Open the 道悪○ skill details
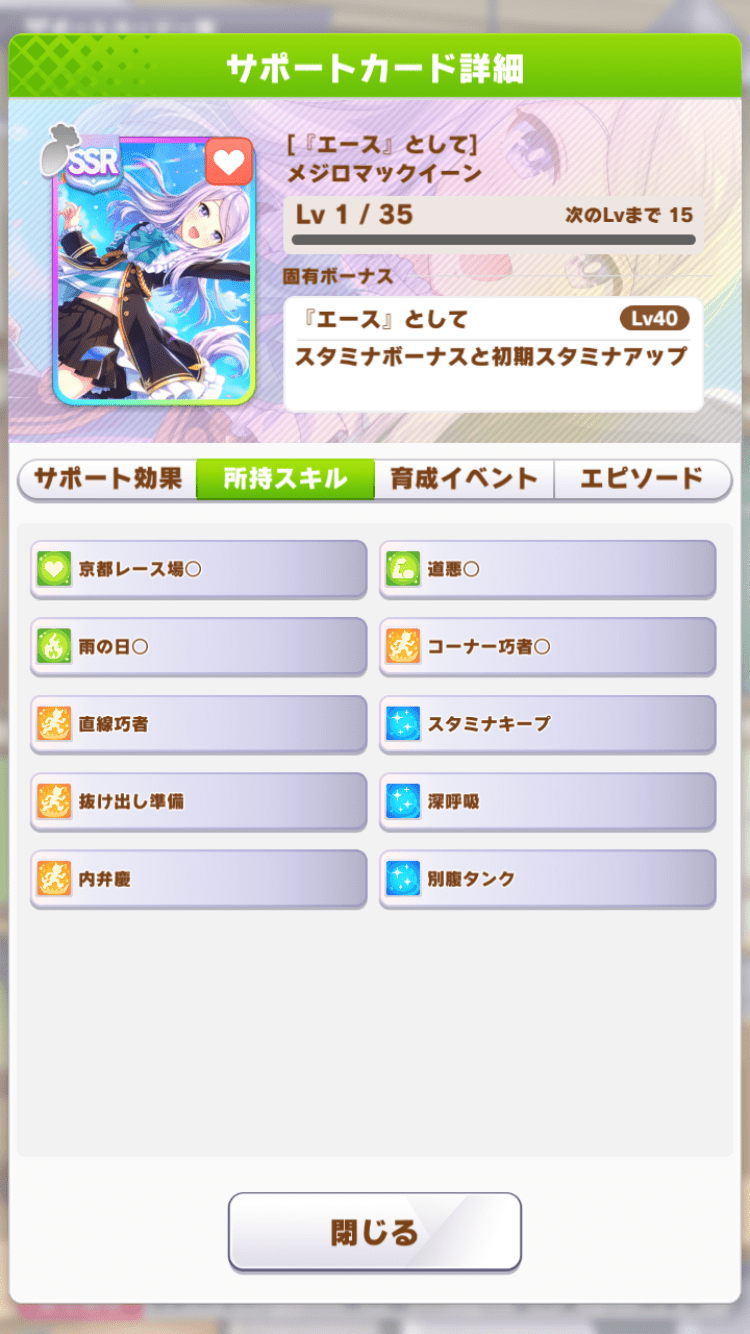This screenshot has height=1334, width=750. [x=548, y=569]
